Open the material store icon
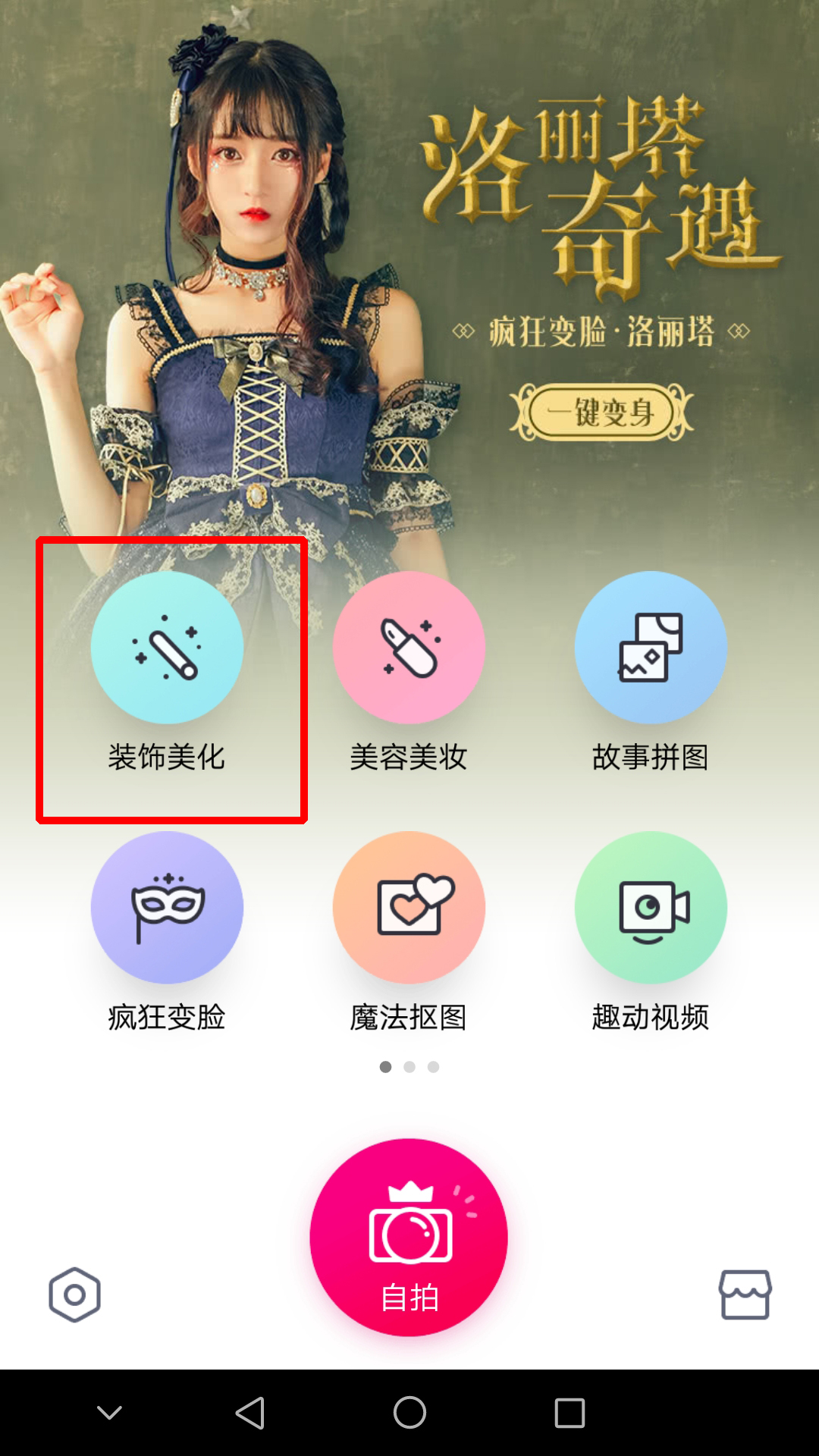Screen dimensions: 819x1456 point(745,1294)
